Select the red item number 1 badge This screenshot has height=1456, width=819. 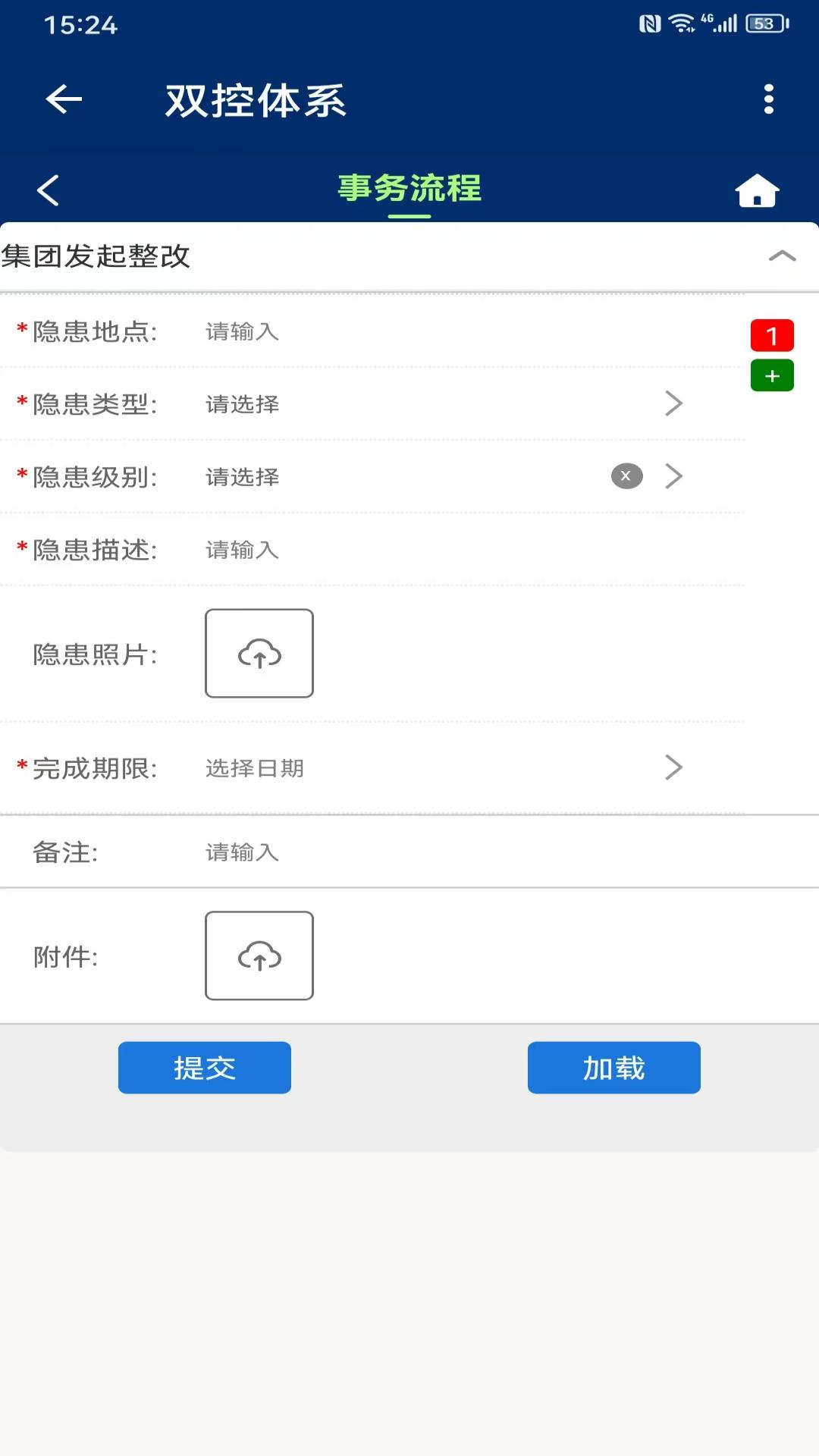(x=772, y=335)
